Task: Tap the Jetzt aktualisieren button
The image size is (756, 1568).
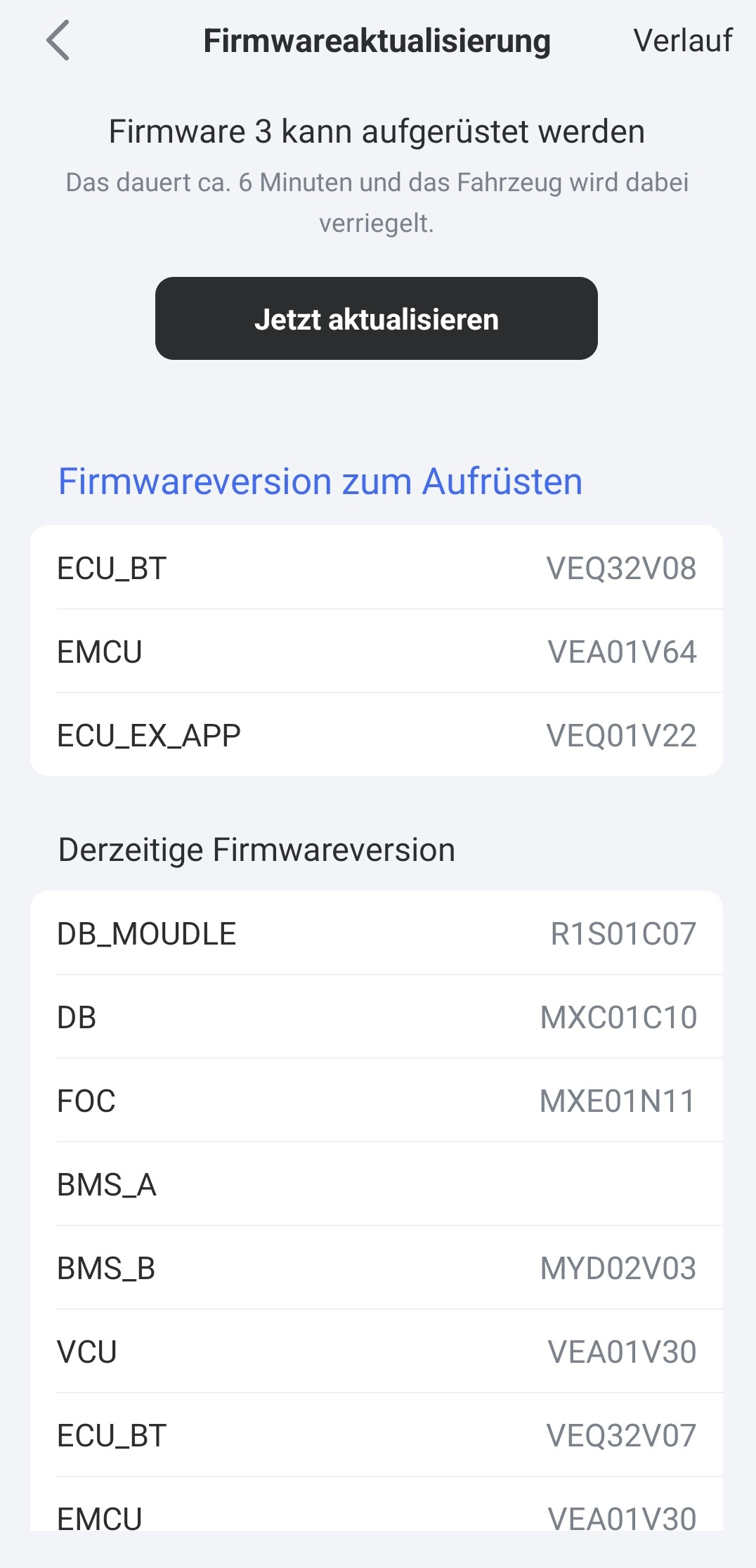Action: [377, 318]
